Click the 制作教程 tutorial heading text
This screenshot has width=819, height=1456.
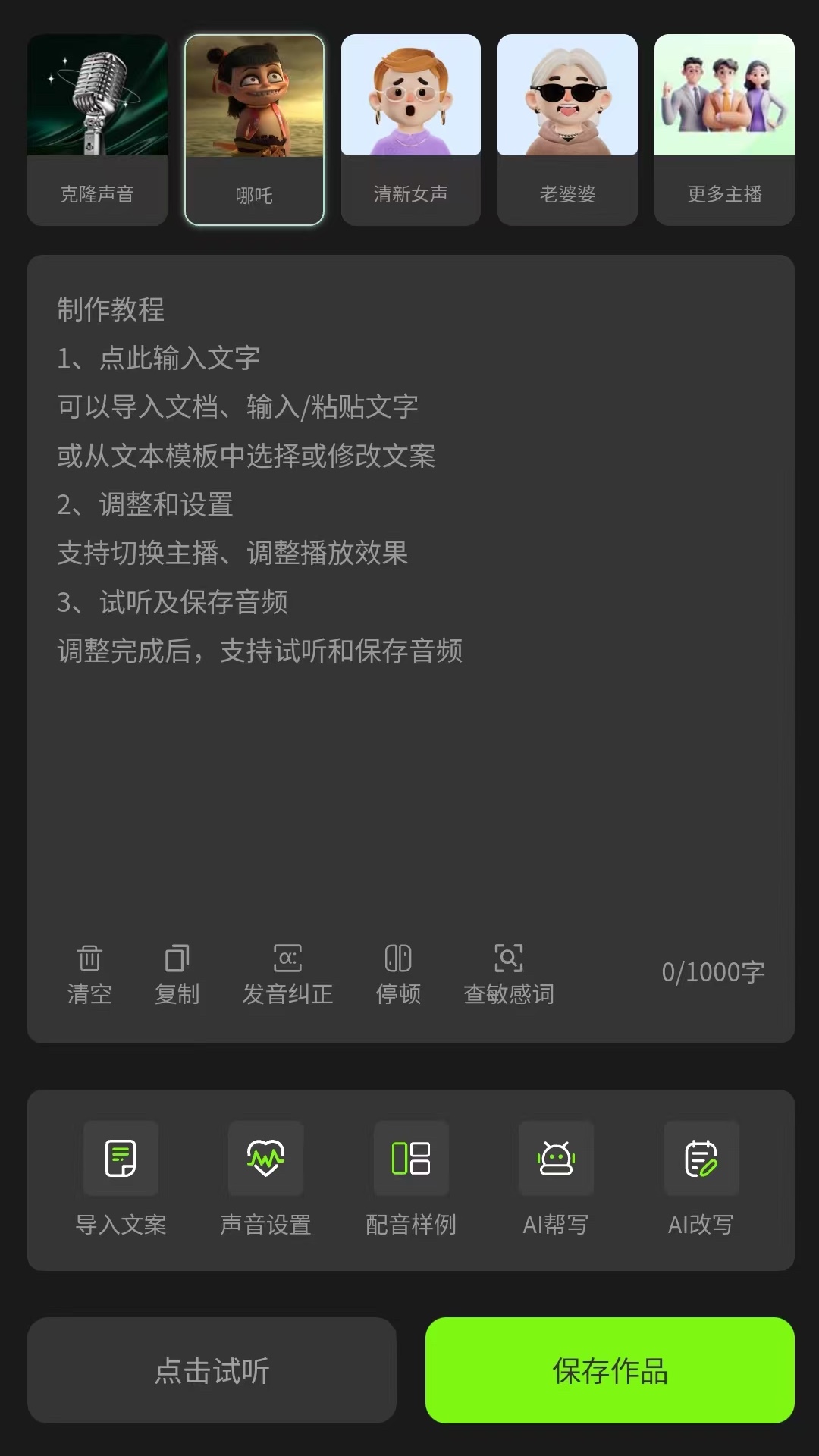111,309
